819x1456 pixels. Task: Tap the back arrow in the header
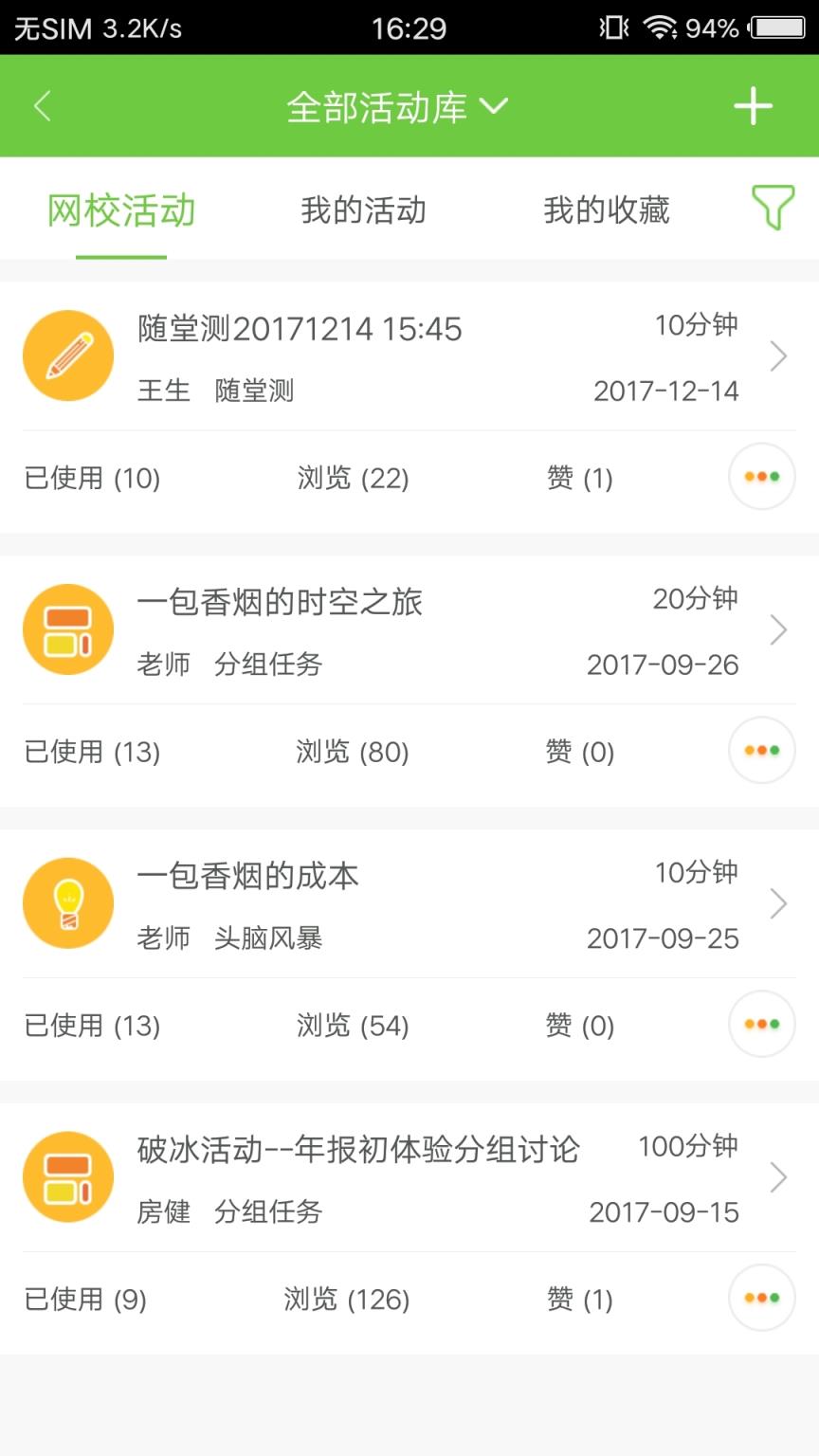[x=42, y=106]
